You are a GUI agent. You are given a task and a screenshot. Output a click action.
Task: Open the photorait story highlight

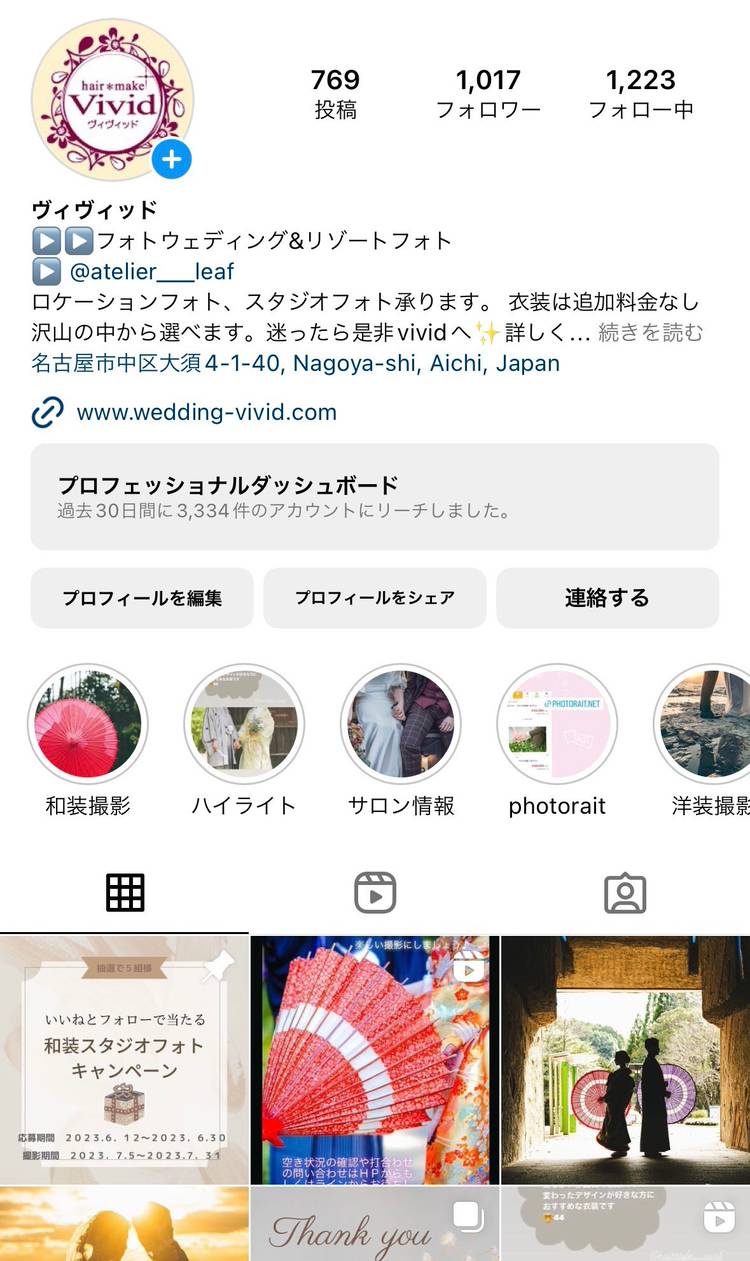tap(557, 725)
